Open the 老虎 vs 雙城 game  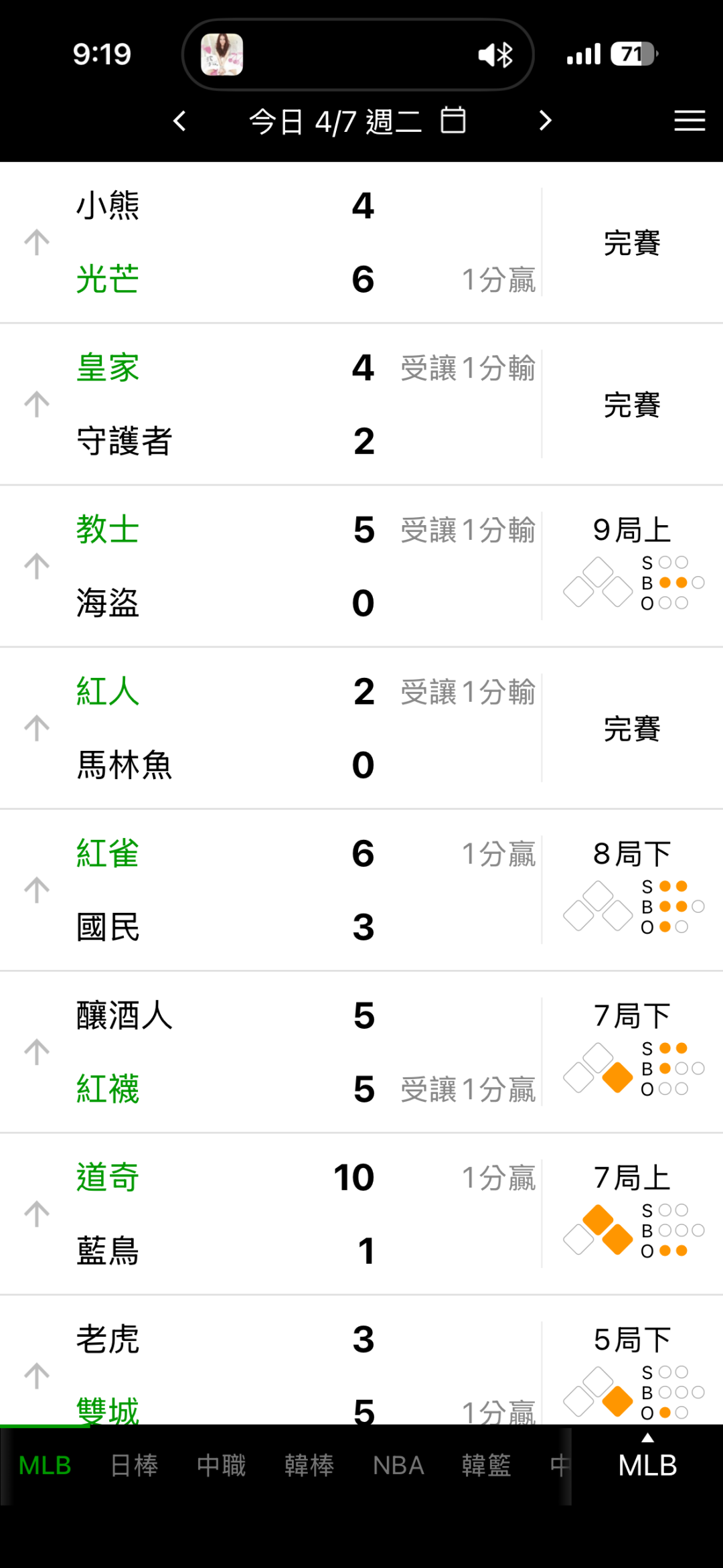click(301, 1366)
